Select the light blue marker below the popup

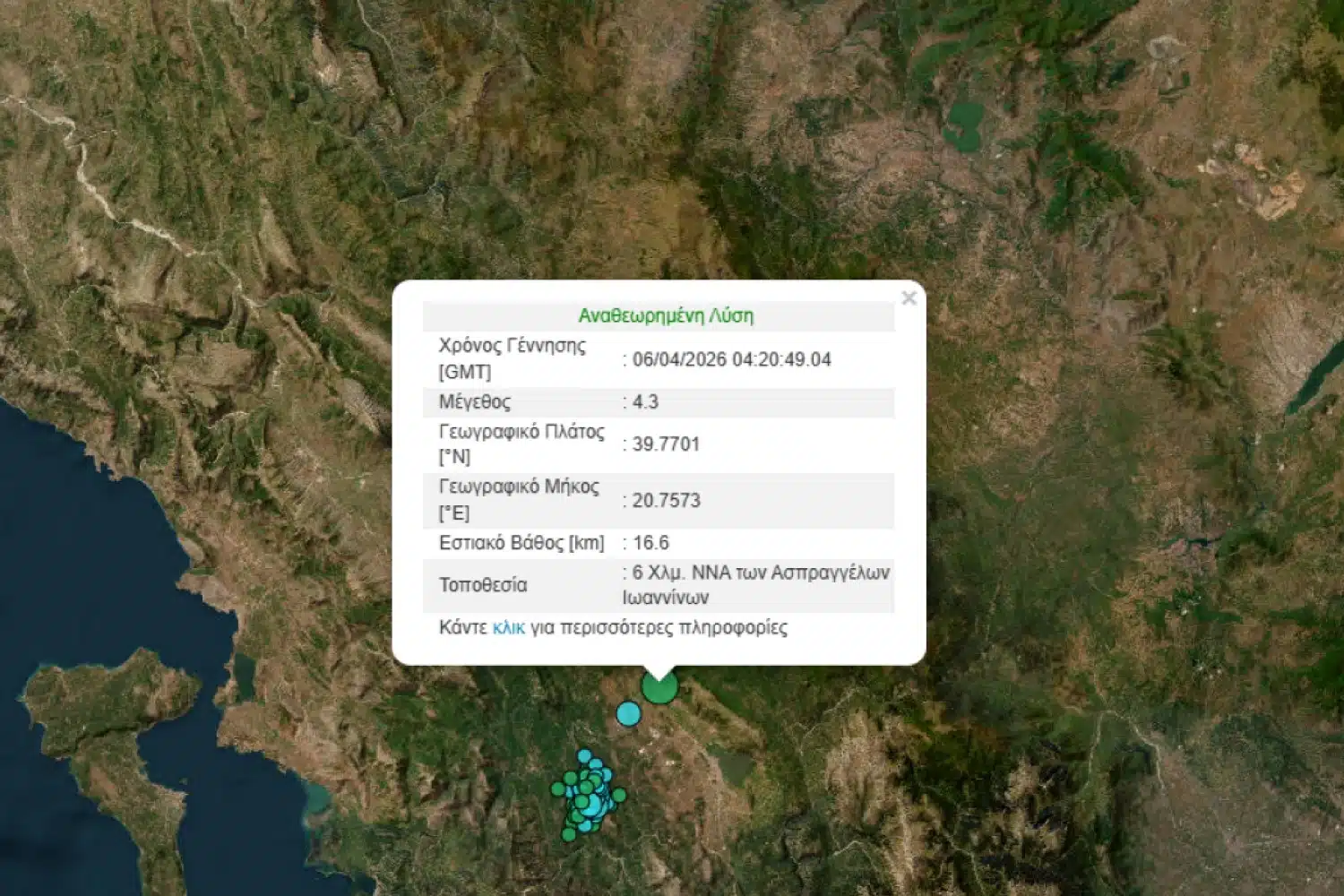(629, 714)
